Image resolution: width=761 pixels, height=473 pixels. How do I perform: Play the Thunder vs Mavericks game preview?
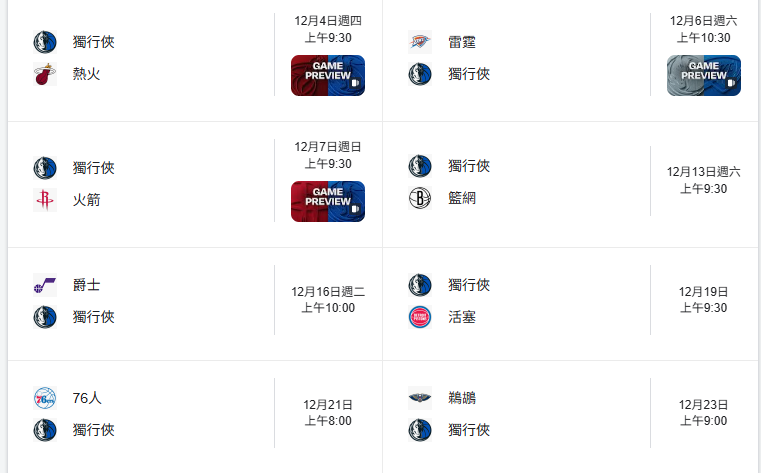tap(704, 75)
